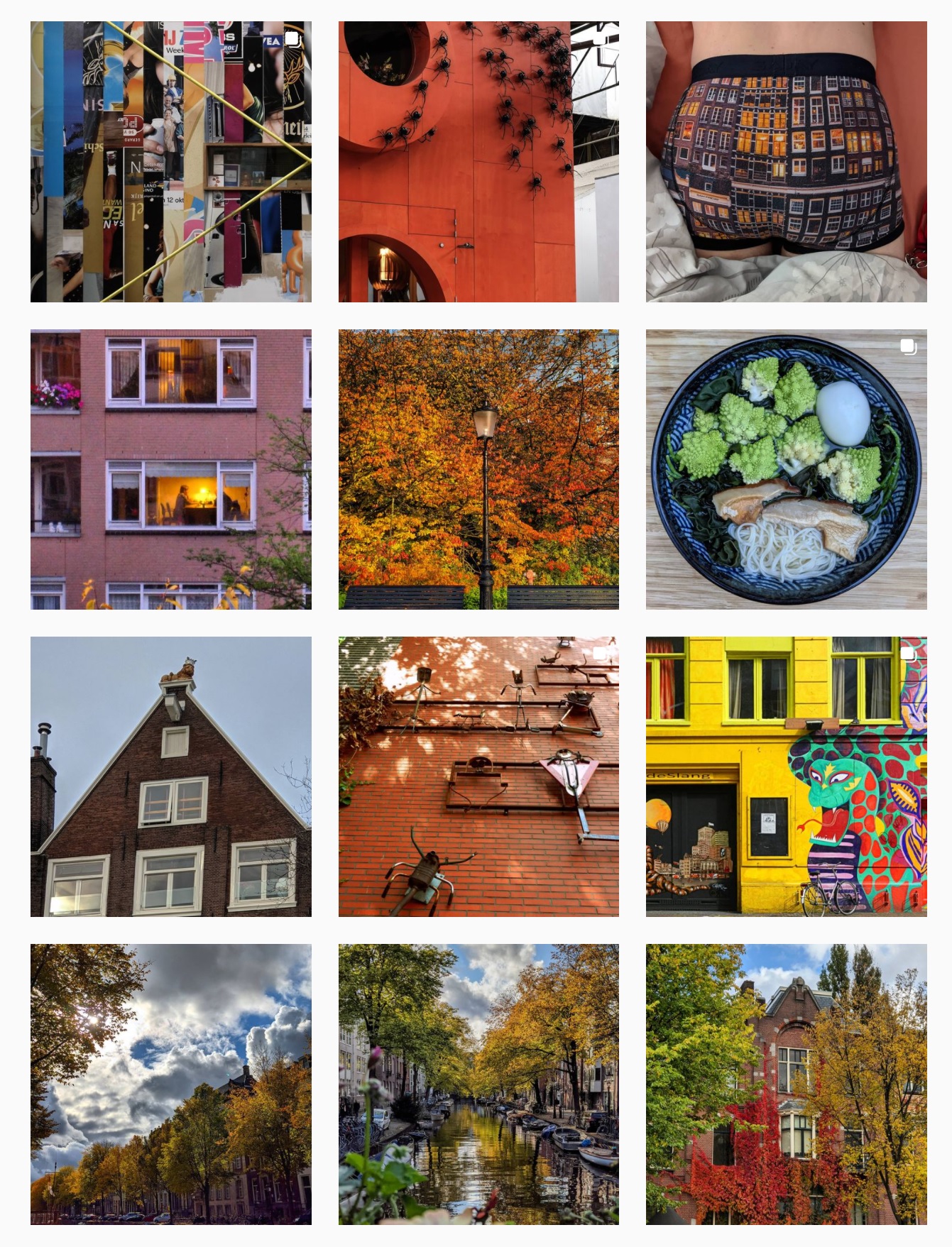Open the red building with spiders post
The height and width of the screenshot is (1247, 952).
pos(478,162)
